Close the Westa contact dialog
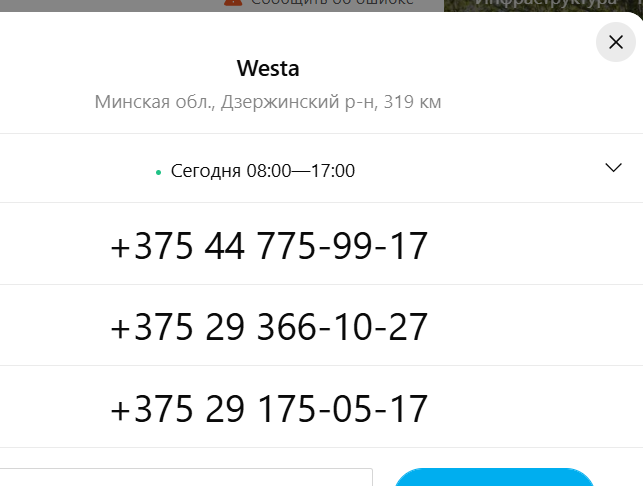Viewport: 643px width, 486px height. (x=616, y=43)
